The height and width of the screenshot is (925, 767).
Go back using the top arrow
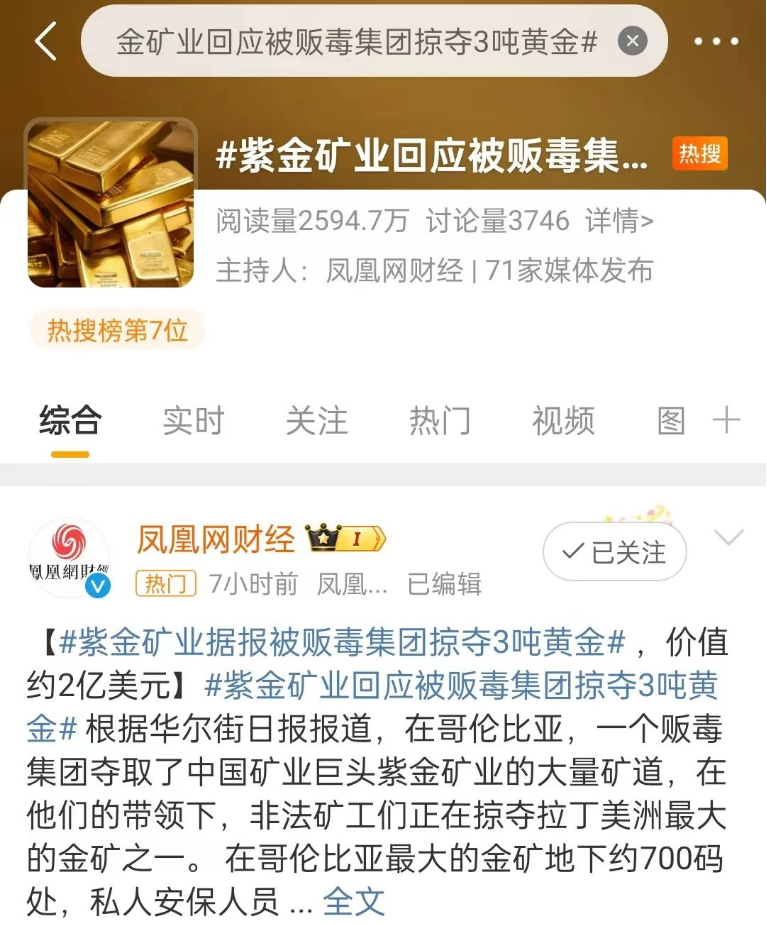tap(45, 42)
